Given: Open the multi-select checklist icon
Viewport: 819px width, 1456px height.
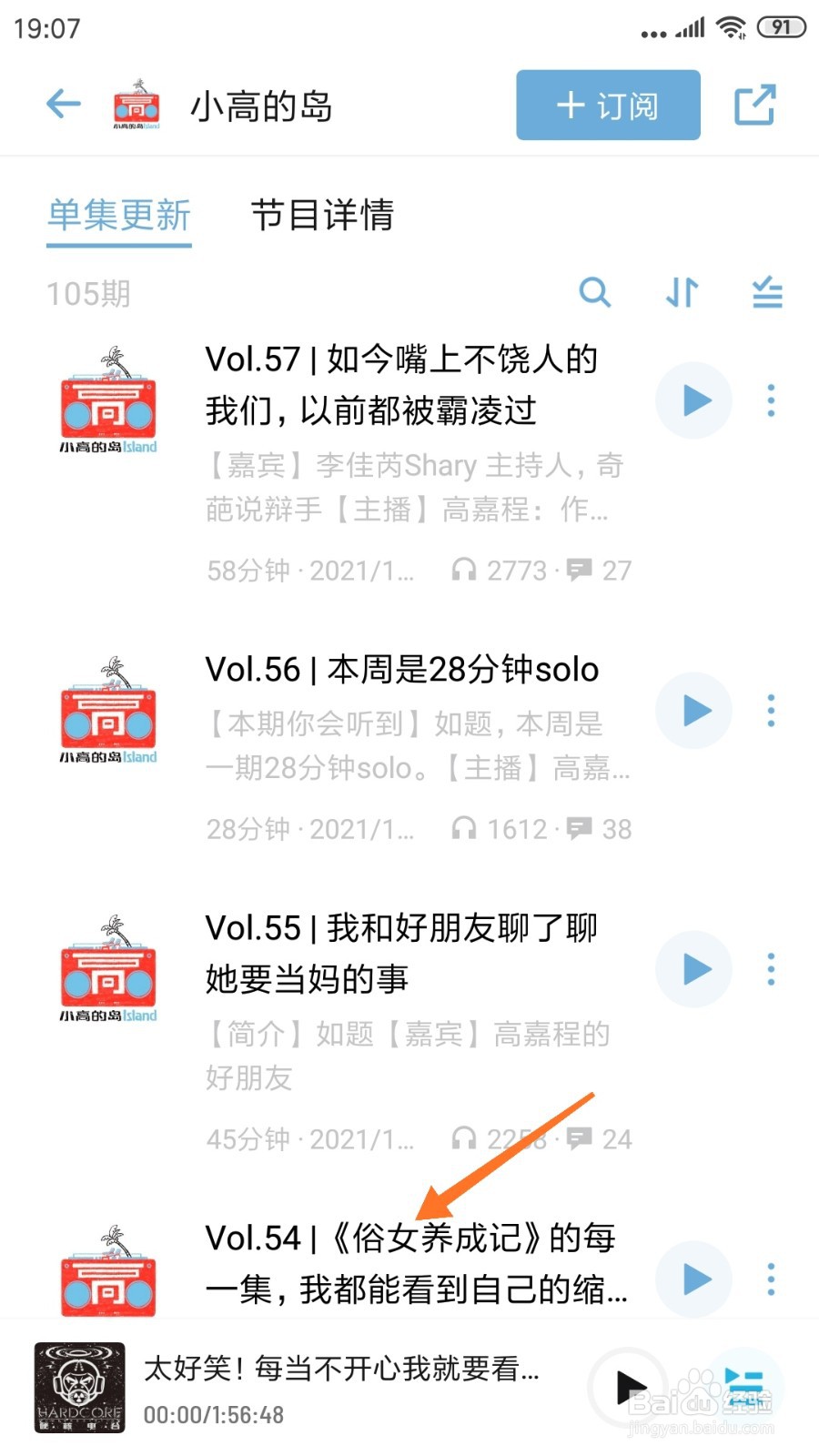Looking at the screenshot, I should (767, 292).
